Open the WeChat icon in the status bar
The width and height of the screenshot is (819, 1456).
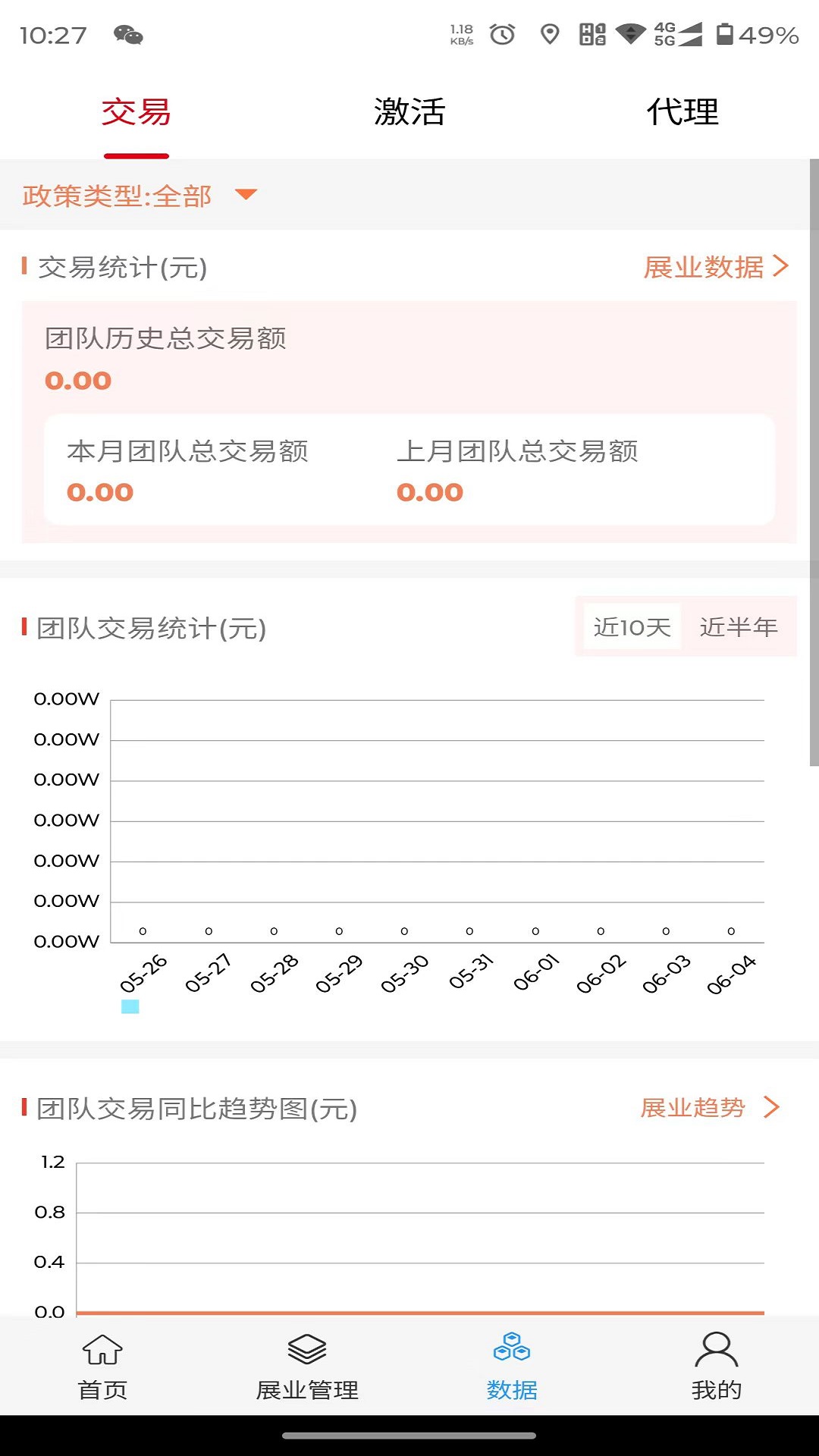pos(129,35)
